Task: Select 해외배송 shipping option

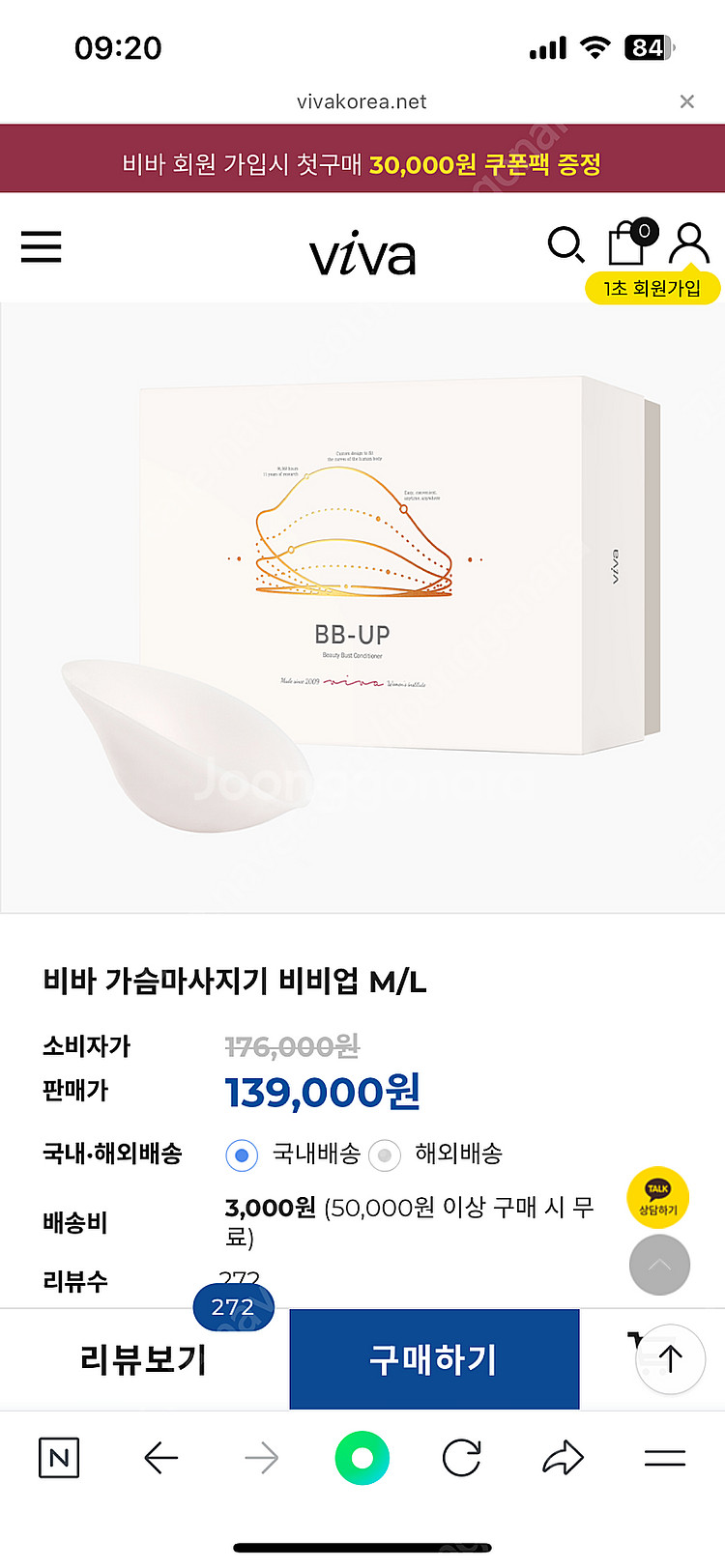Action: [x=385, y=1155]
